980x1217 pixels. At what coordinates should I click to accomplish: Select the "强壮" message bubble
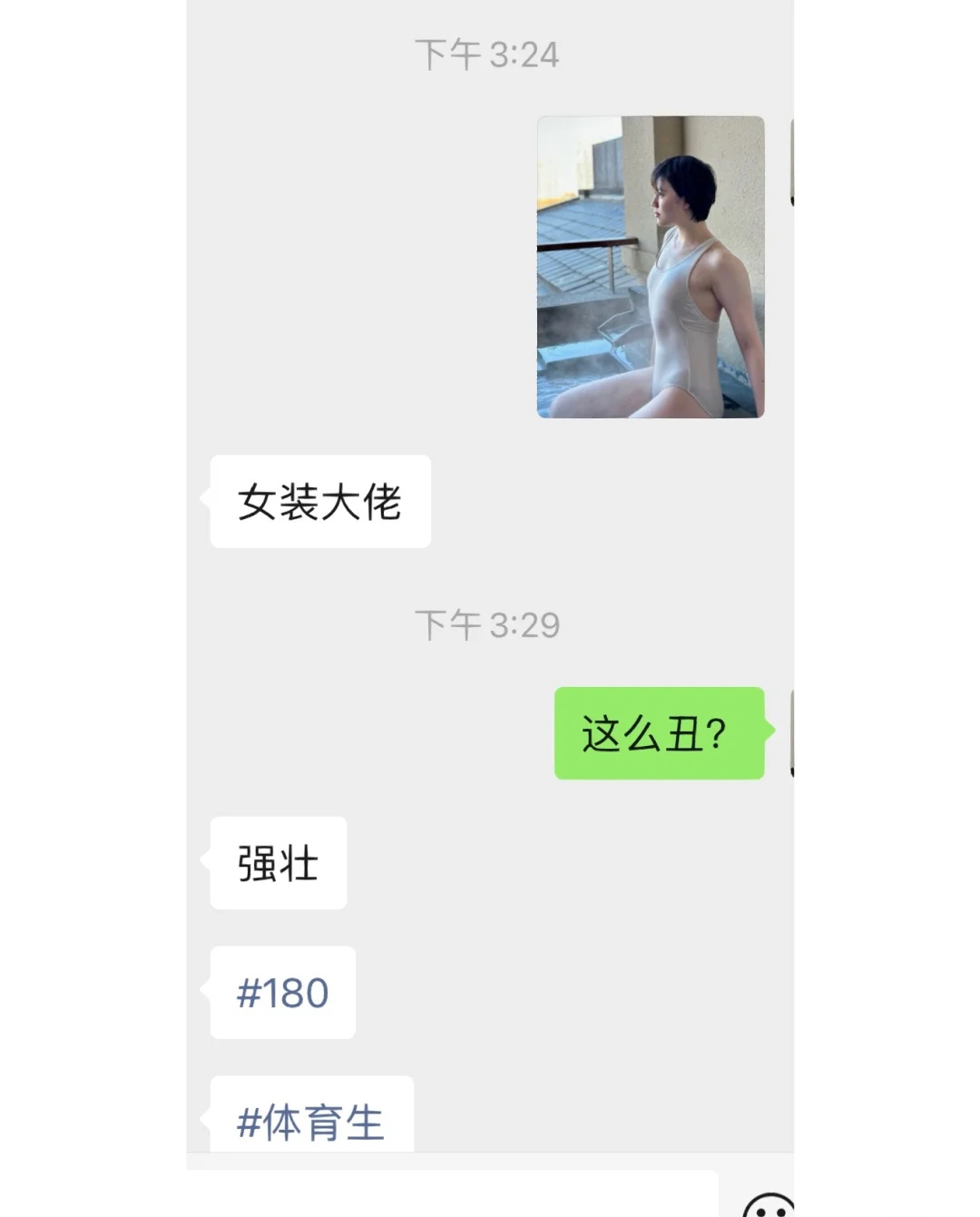(277, 863)
